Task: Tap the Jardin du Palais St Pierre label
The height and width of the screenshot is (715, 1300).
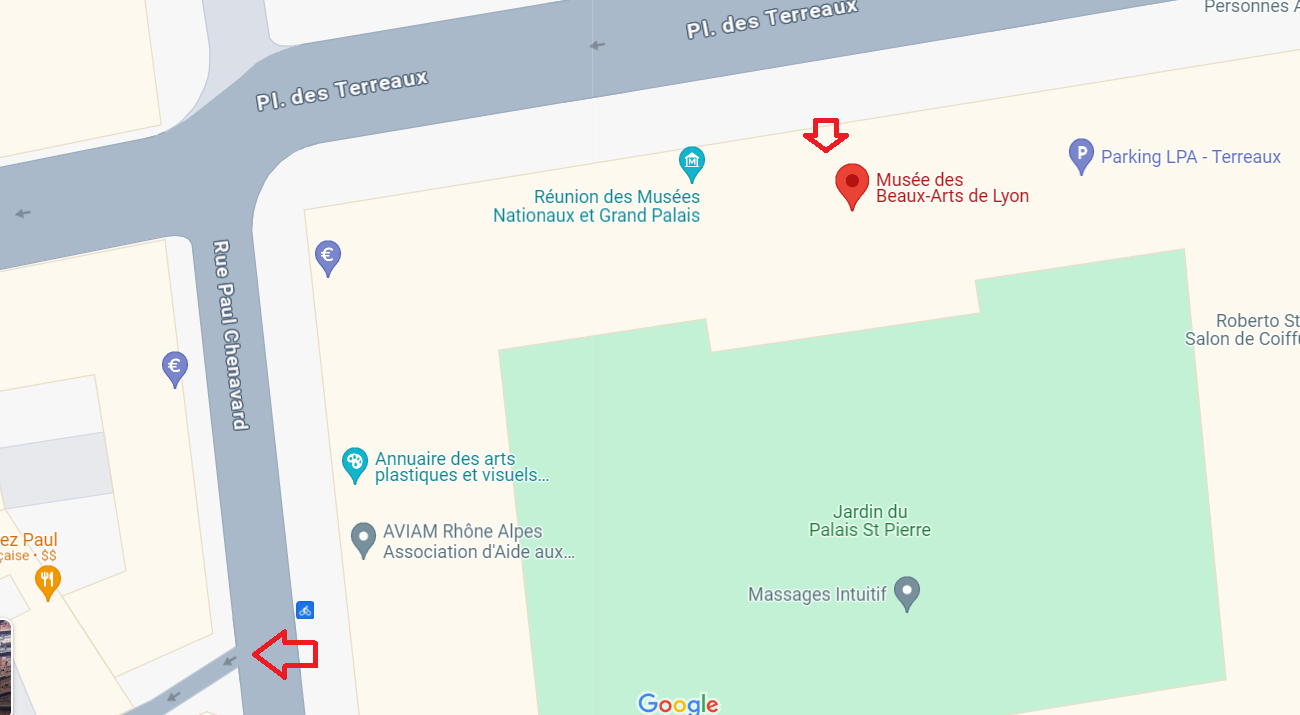Action: pos(869,521)
